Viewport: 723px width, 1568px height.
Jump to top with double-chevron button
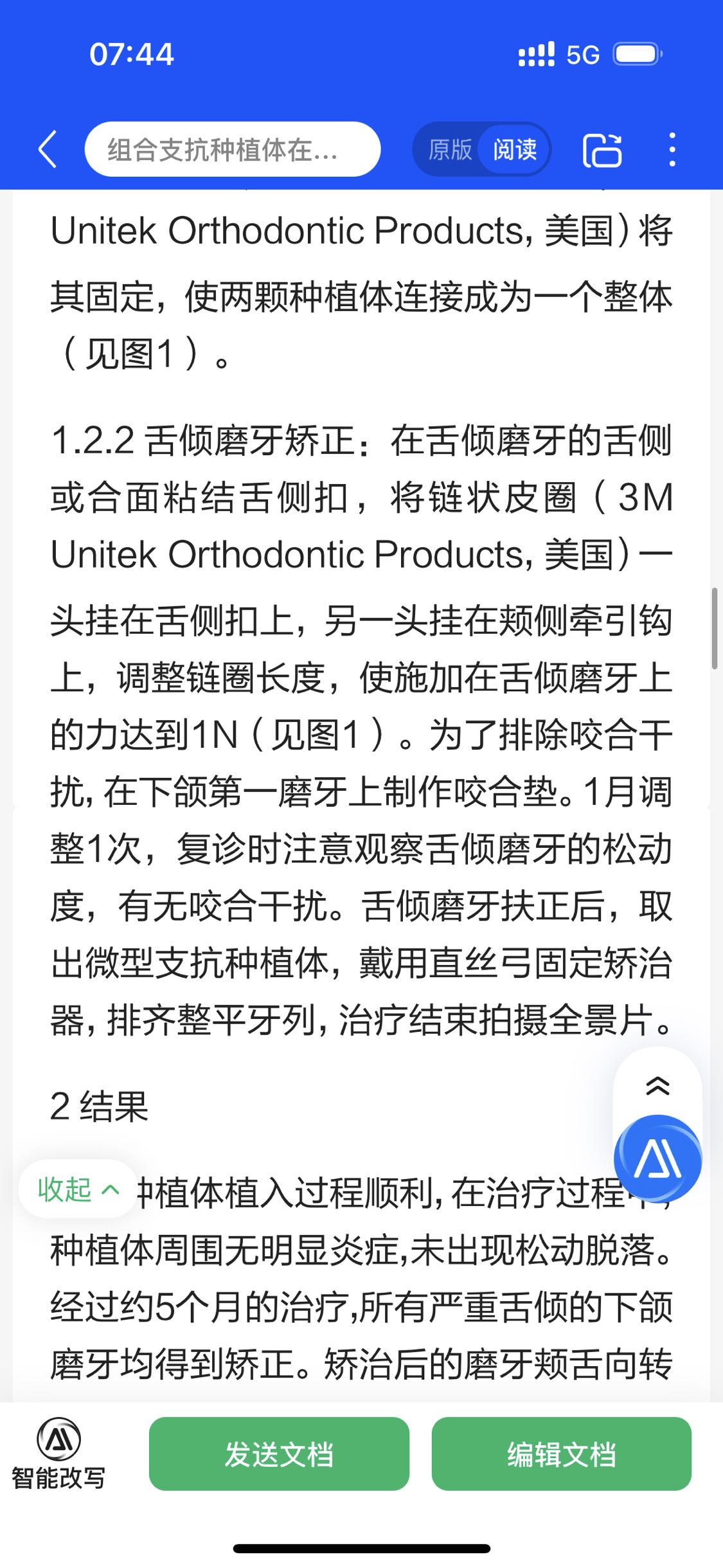(x=657, y=1086)
